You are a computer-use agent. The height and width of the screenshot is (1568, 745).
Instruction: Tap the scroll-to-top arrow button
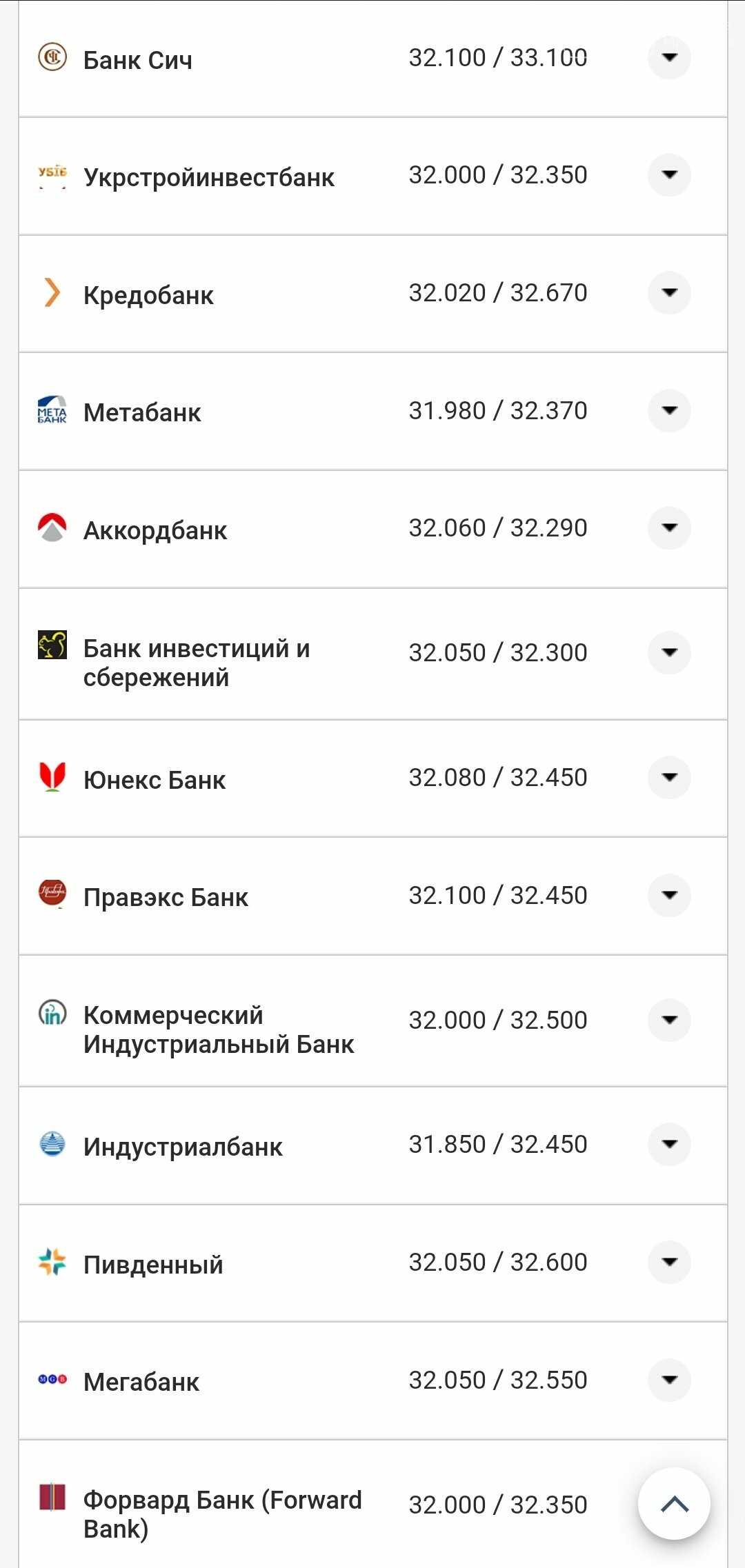(674, 1504)
